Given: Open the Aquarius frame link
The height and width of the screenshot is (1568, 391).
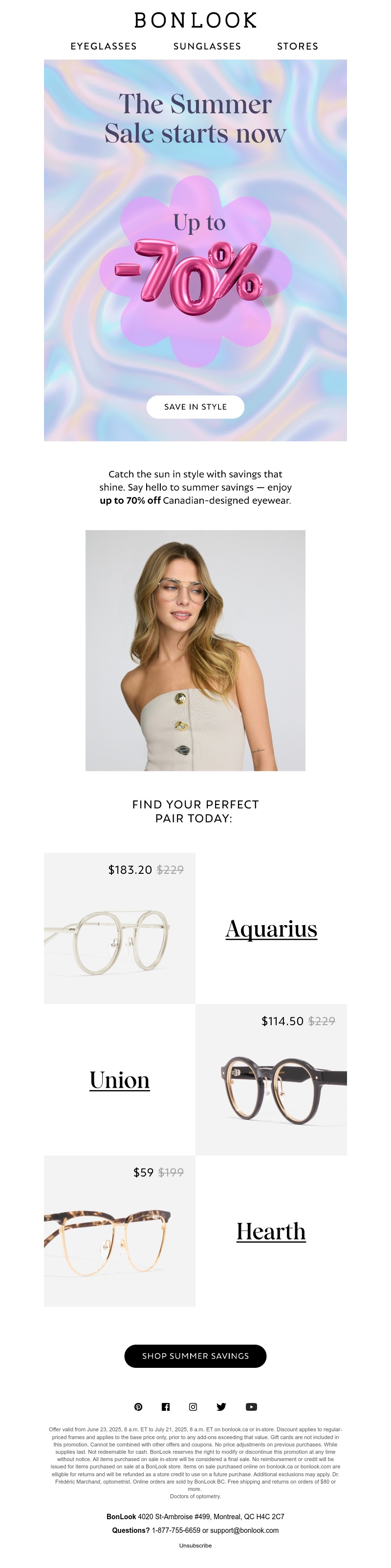Looking at the screenshot, I should coord(271,929).
